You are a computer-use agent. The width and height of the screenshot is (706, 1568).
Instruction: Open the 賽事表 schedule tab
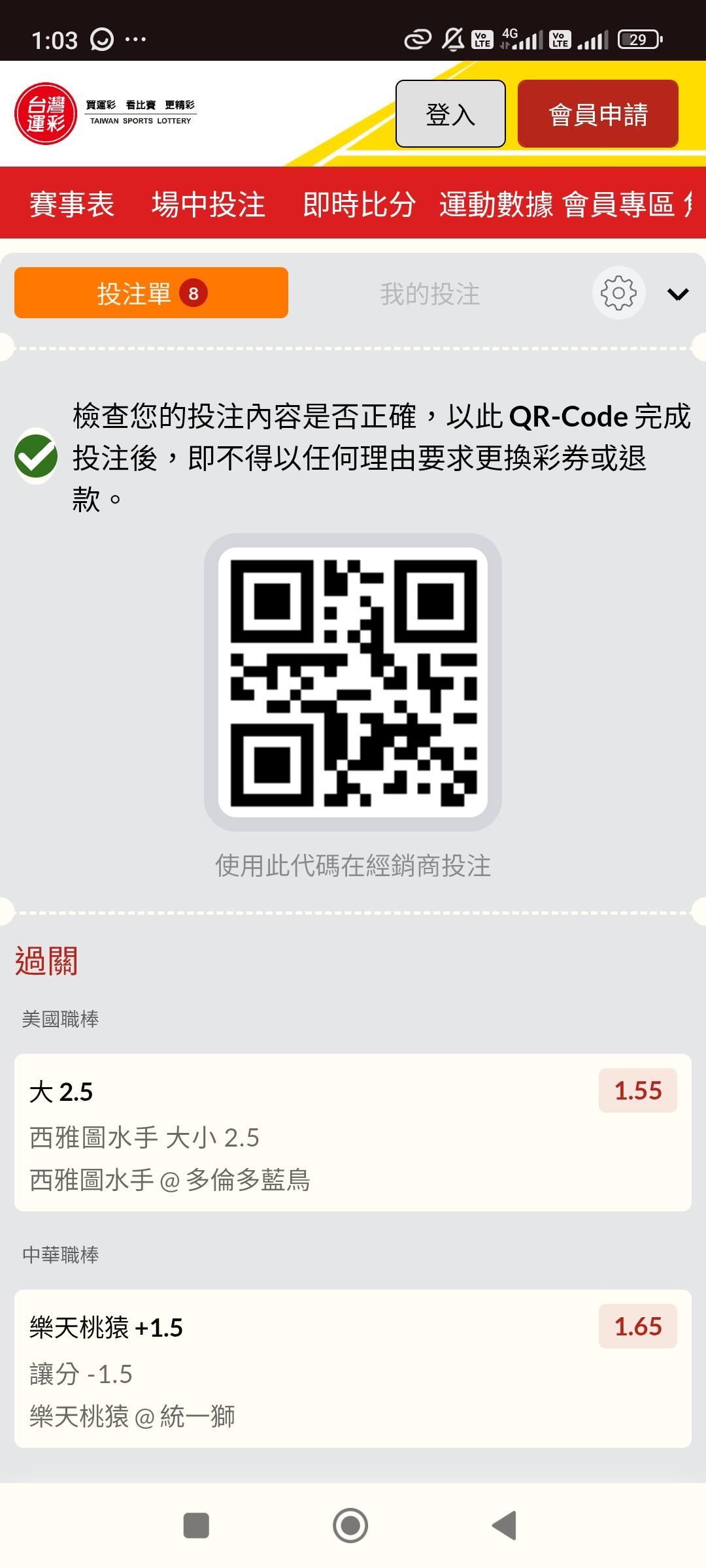click(x=72, y=204)
